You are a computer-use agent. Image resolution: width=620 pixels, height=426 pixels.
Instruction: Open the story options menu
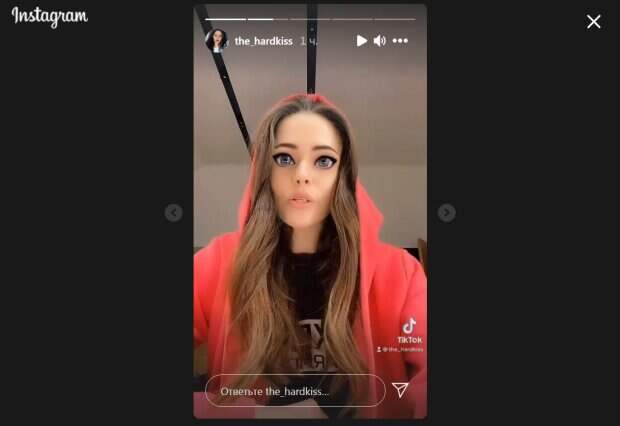(400, 41)
